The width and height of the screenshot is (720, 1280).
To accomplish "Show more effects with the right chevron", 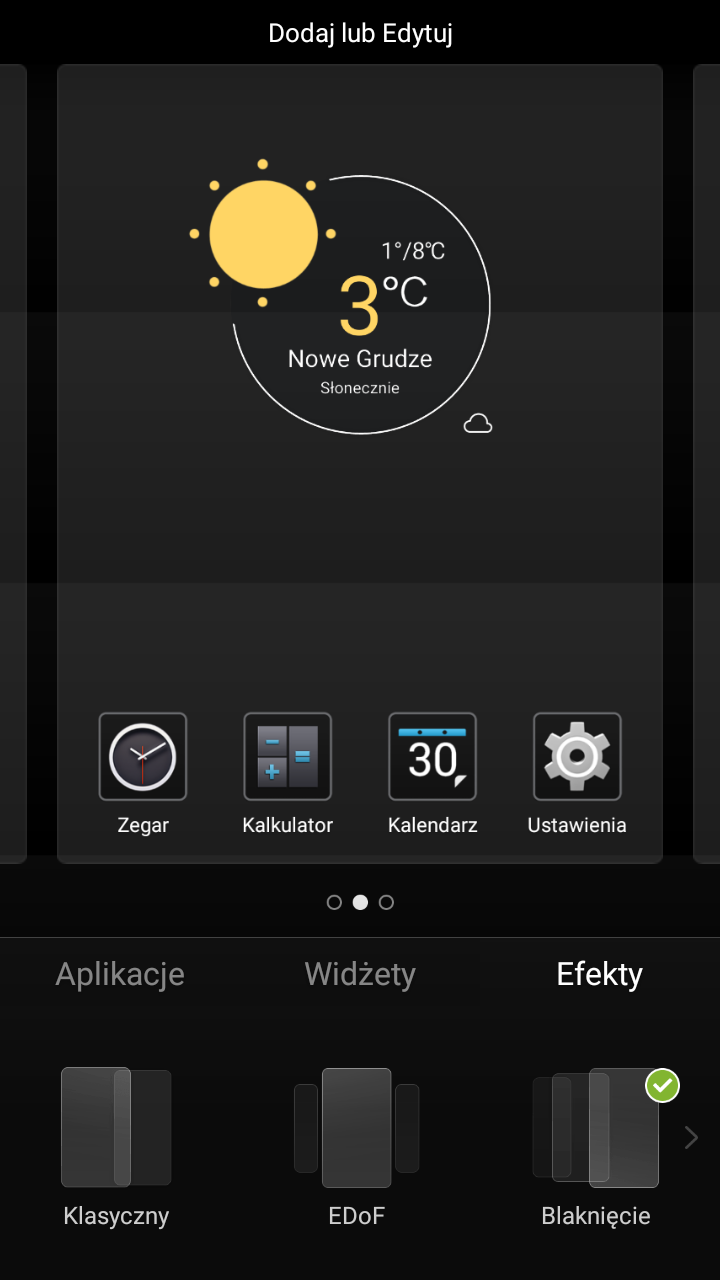I will pos(691,1137).
